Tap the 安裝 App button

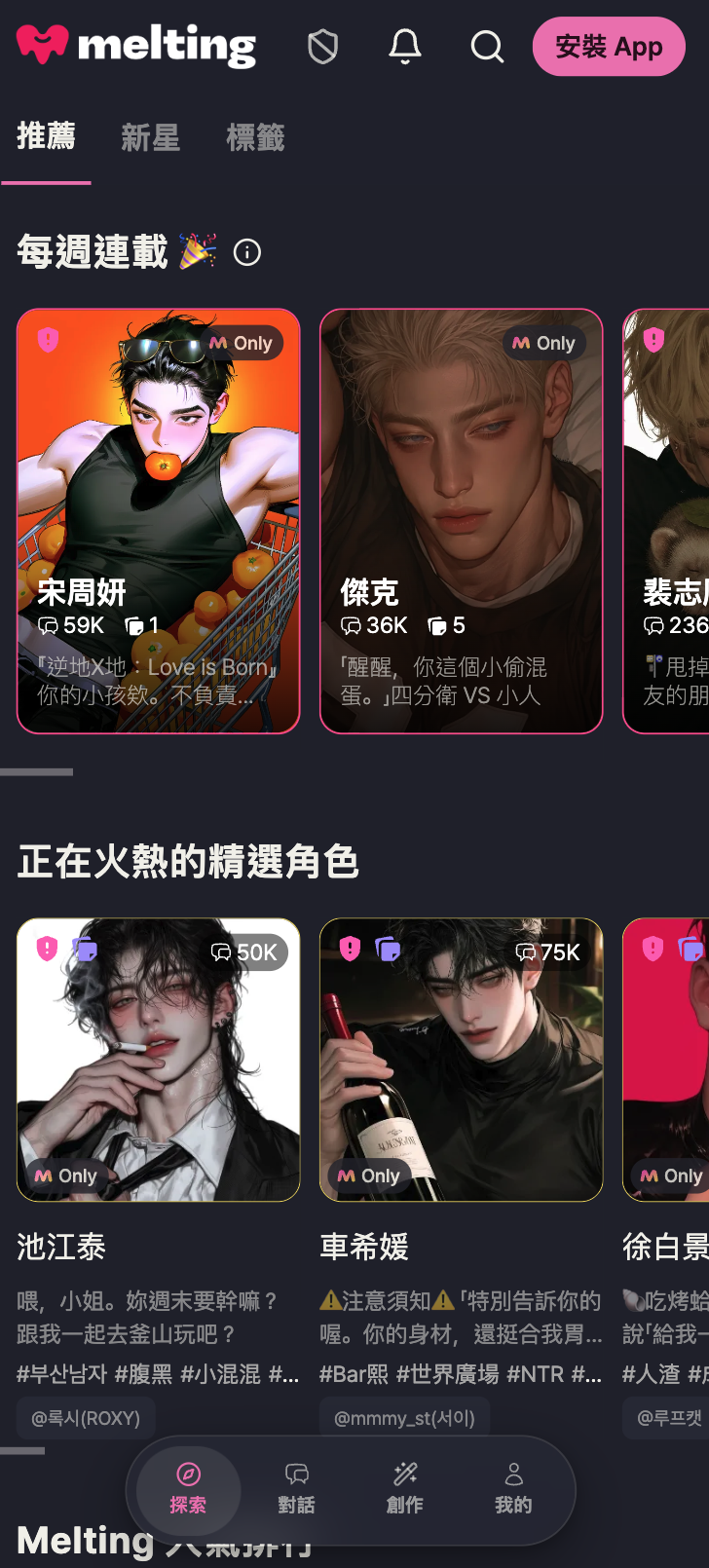[x=609, y=46]
